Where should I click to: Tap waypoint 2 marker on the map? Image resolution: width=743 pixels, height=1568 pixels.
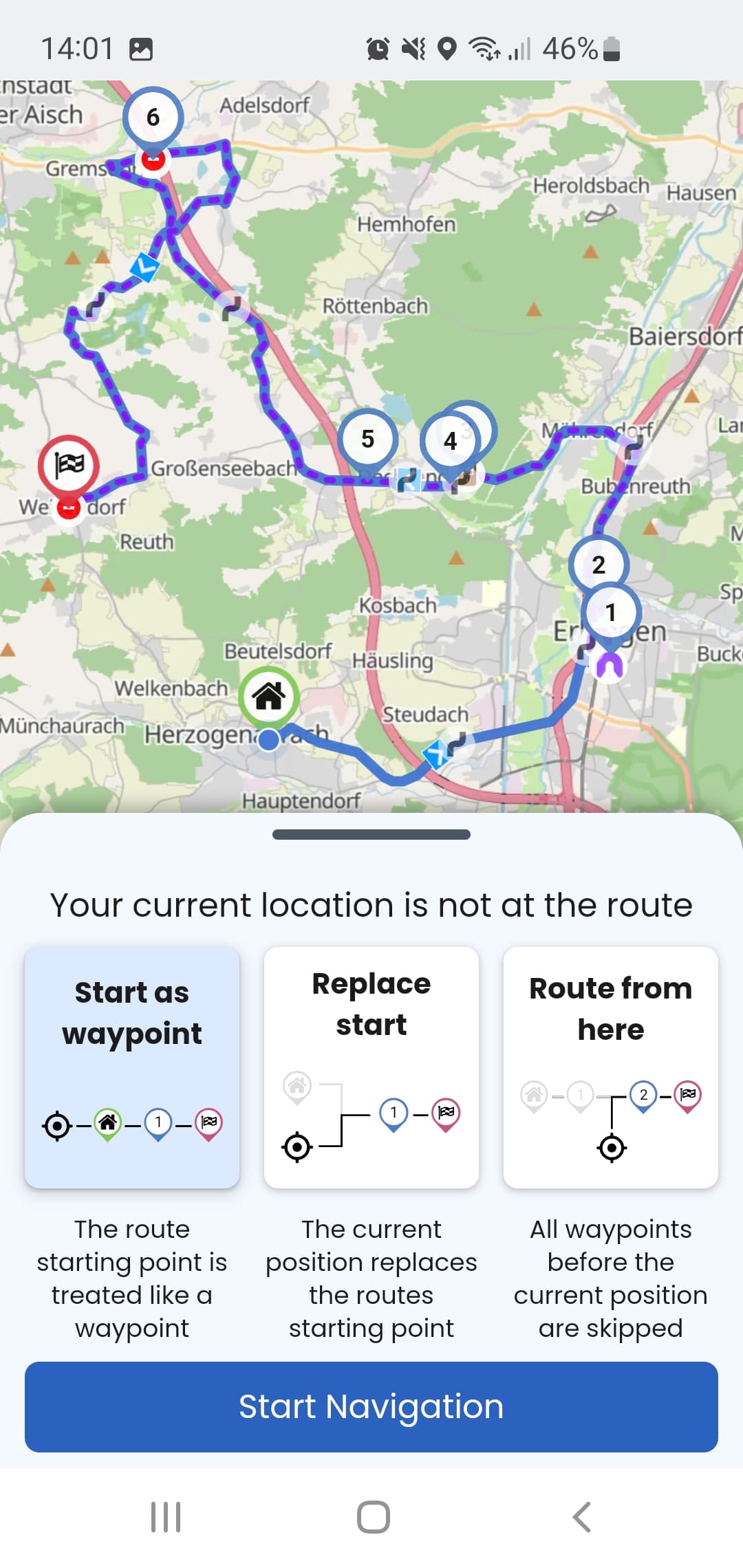[599, 565]
